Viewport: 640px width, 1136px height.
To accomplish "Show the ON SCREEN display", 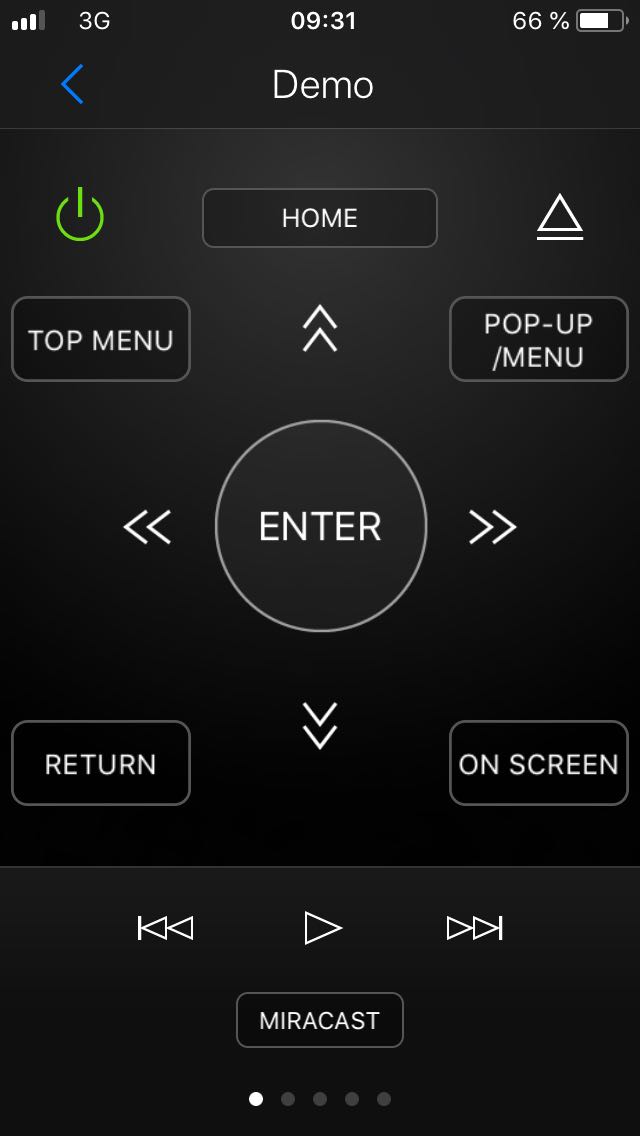I will [539, 764].
